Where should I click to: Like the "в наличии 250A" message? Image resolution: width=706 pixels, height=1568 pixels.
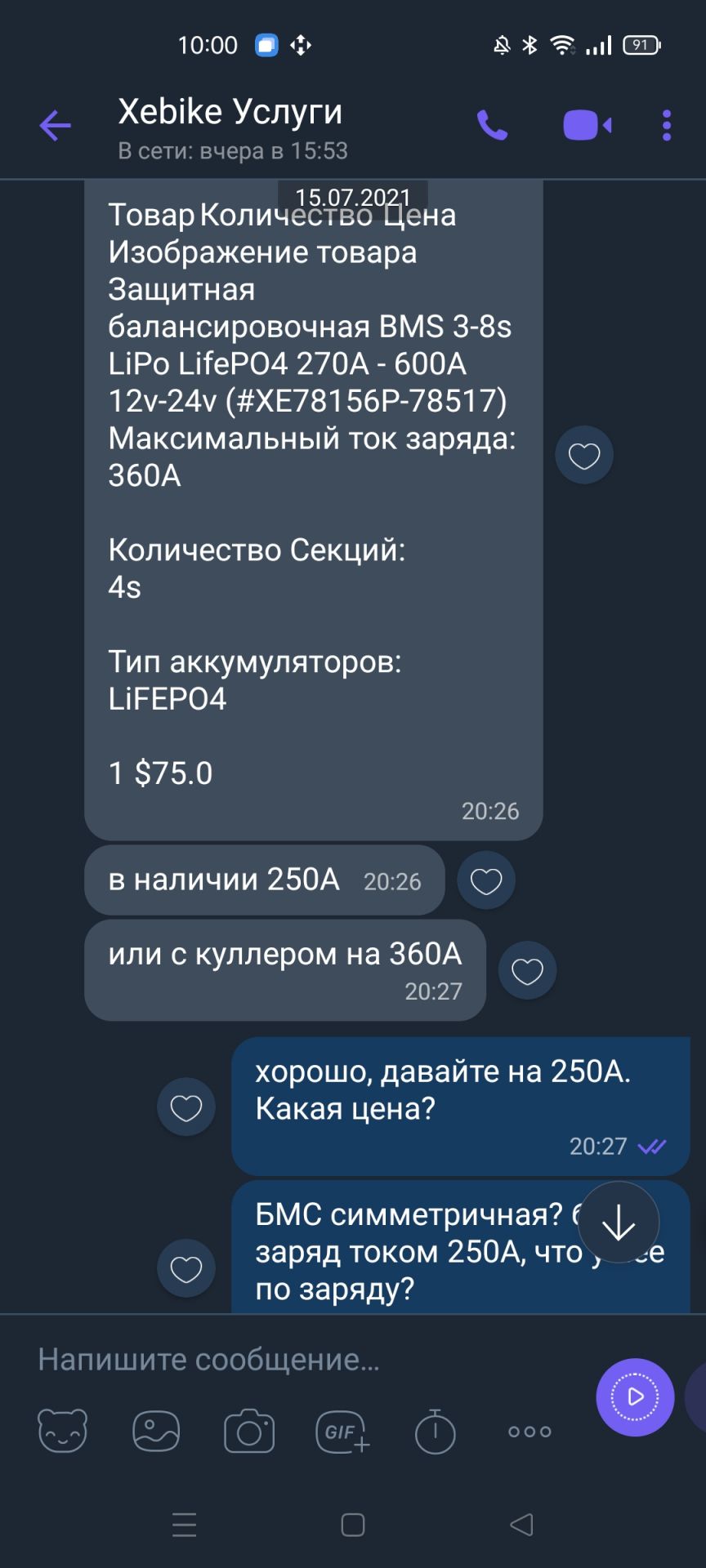[486, 881]
